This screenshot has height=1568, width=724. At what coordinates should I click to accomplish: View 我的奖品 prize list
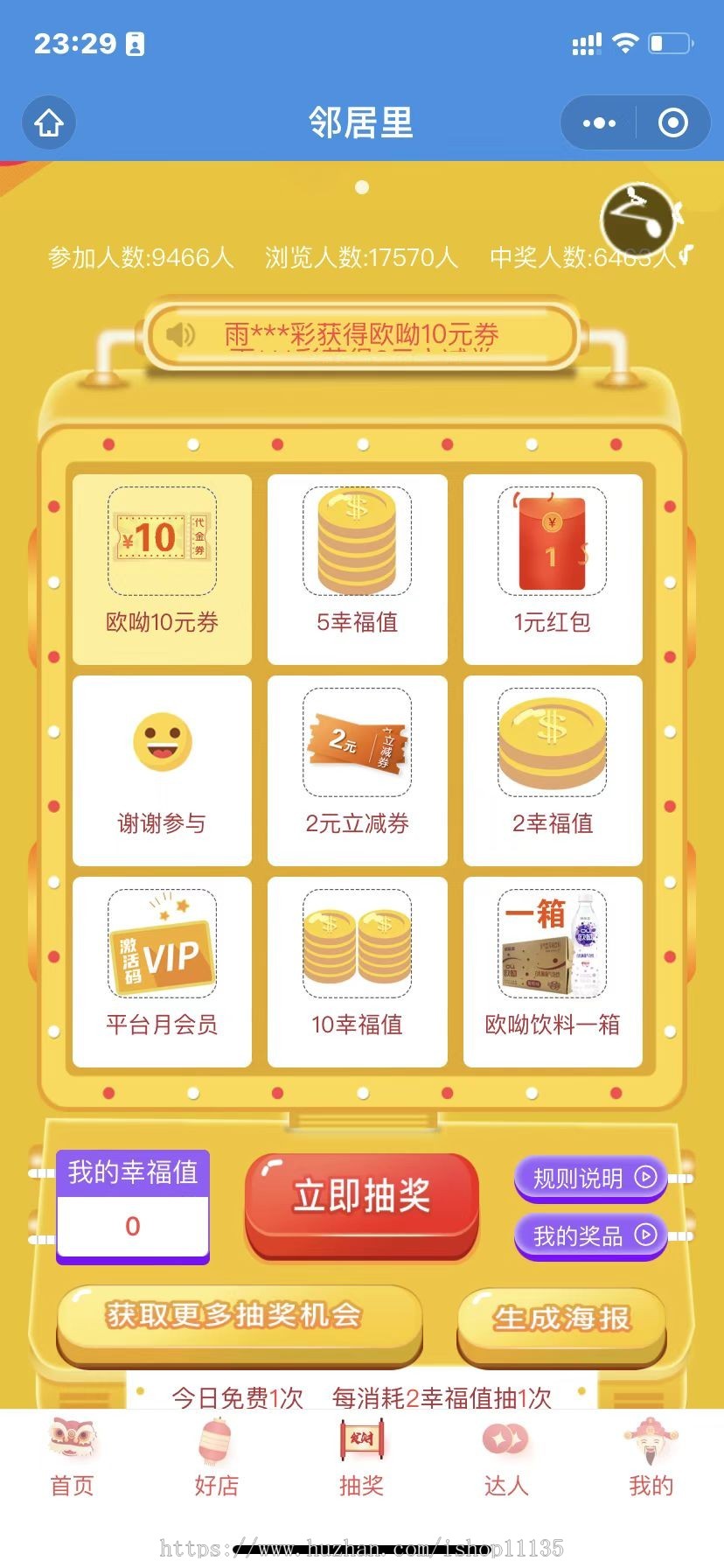click(591, 1235)
